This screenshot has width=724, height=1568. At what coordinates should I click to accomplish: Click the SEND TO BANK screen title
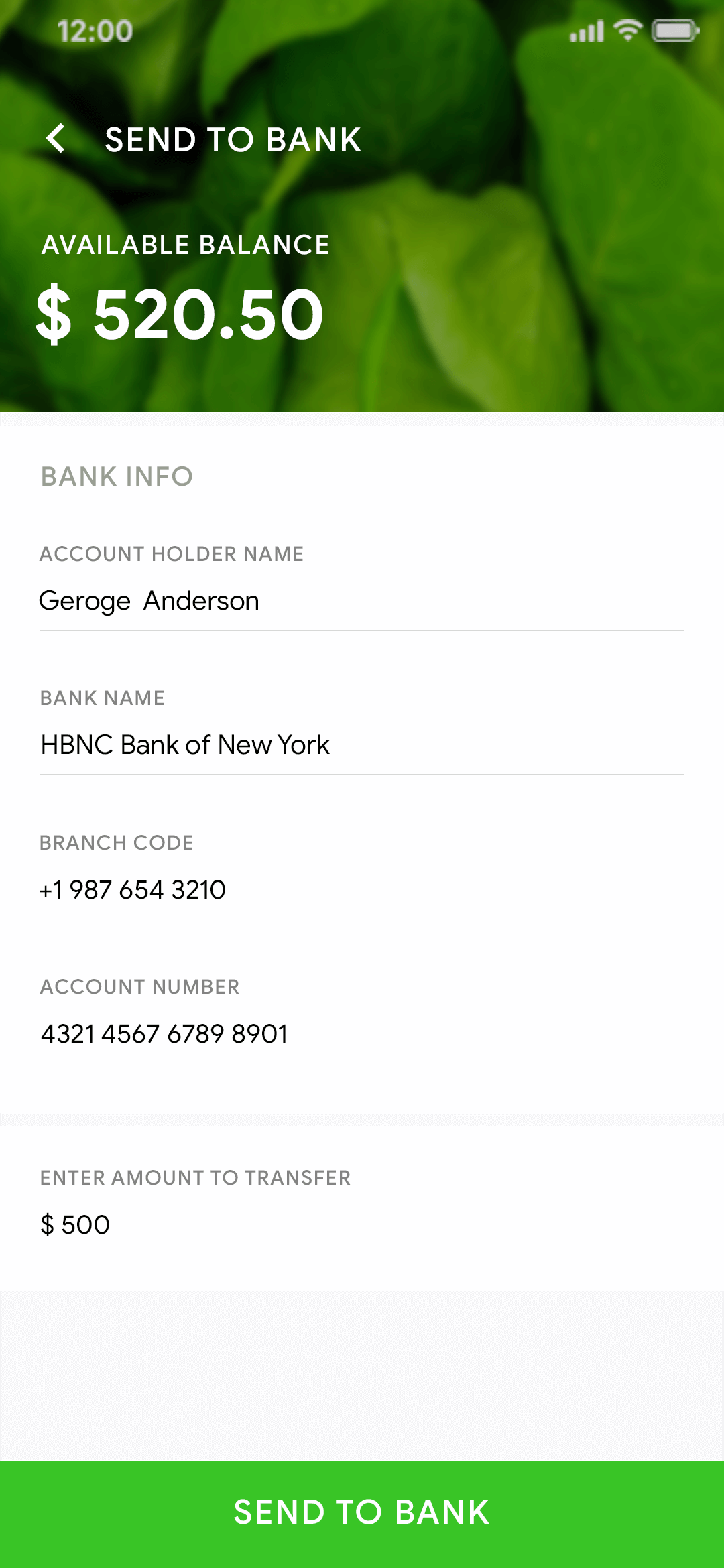pyautogui.click(x=233, y=139)
